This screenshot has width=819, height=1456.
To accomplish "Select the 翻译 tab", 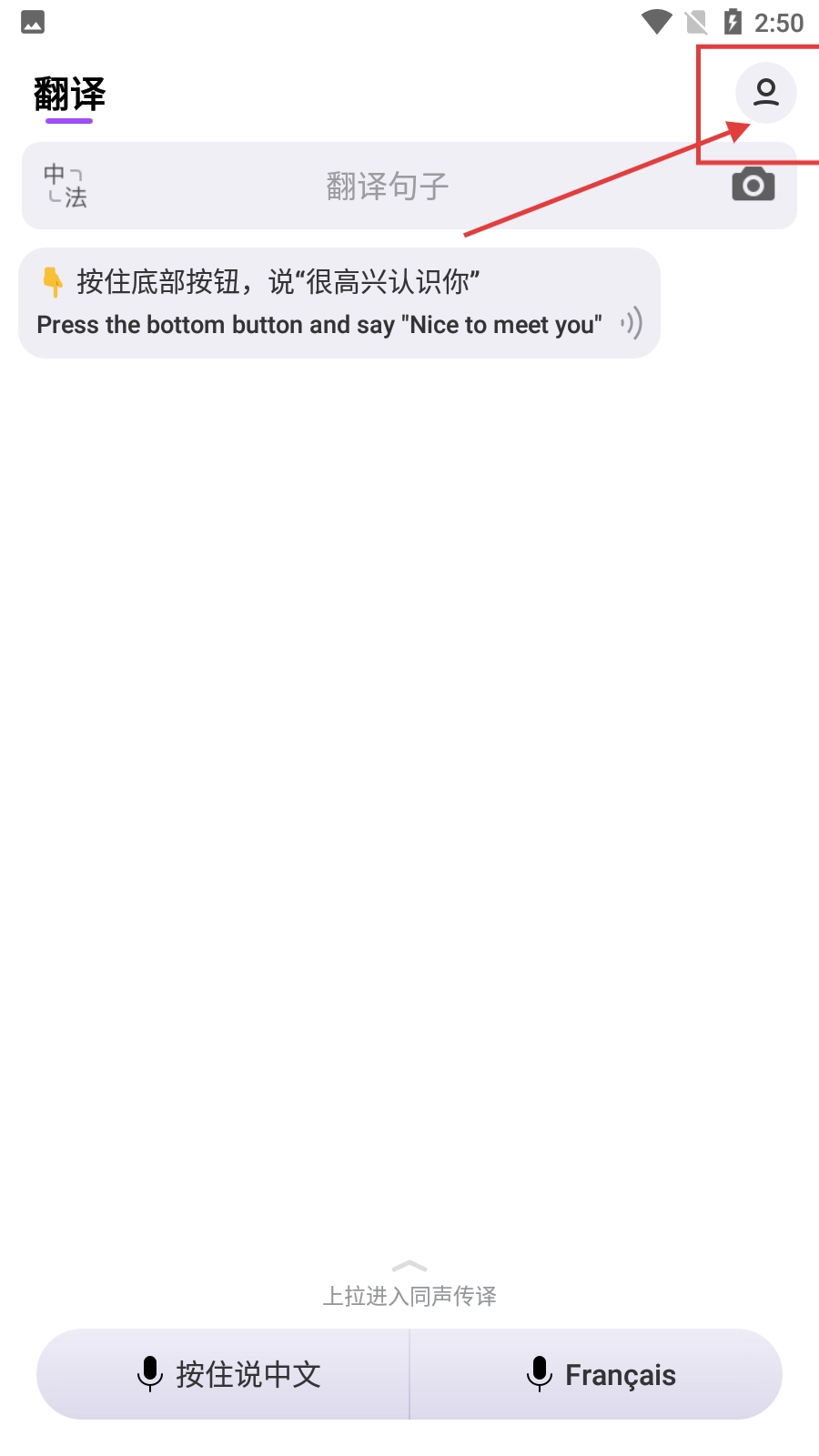I will [69, 95].
